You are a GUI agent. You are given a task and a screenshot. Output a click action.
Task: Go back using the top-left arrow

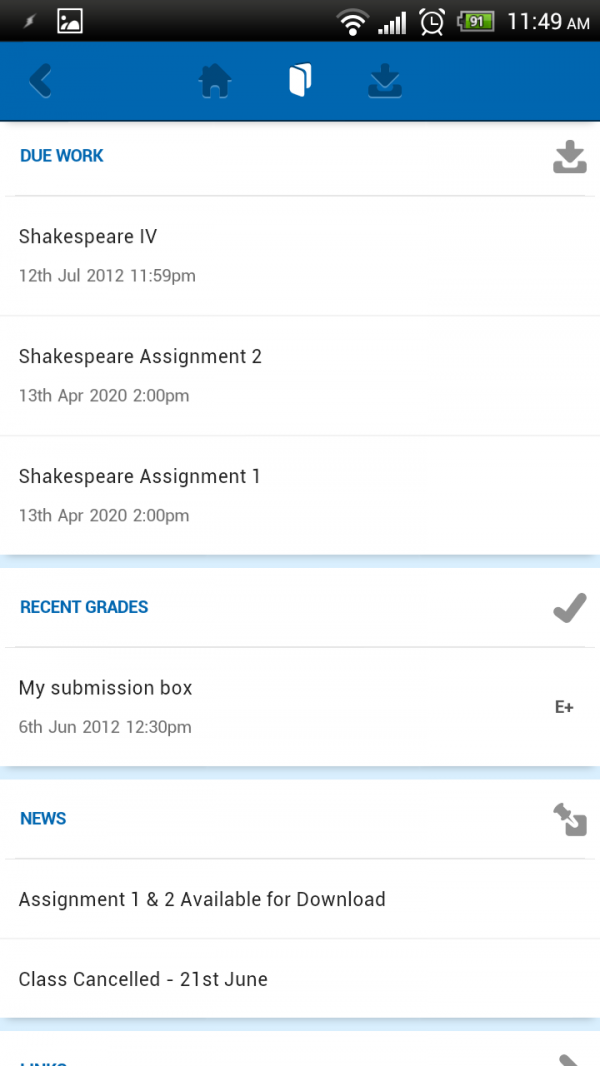click(41, 81)
